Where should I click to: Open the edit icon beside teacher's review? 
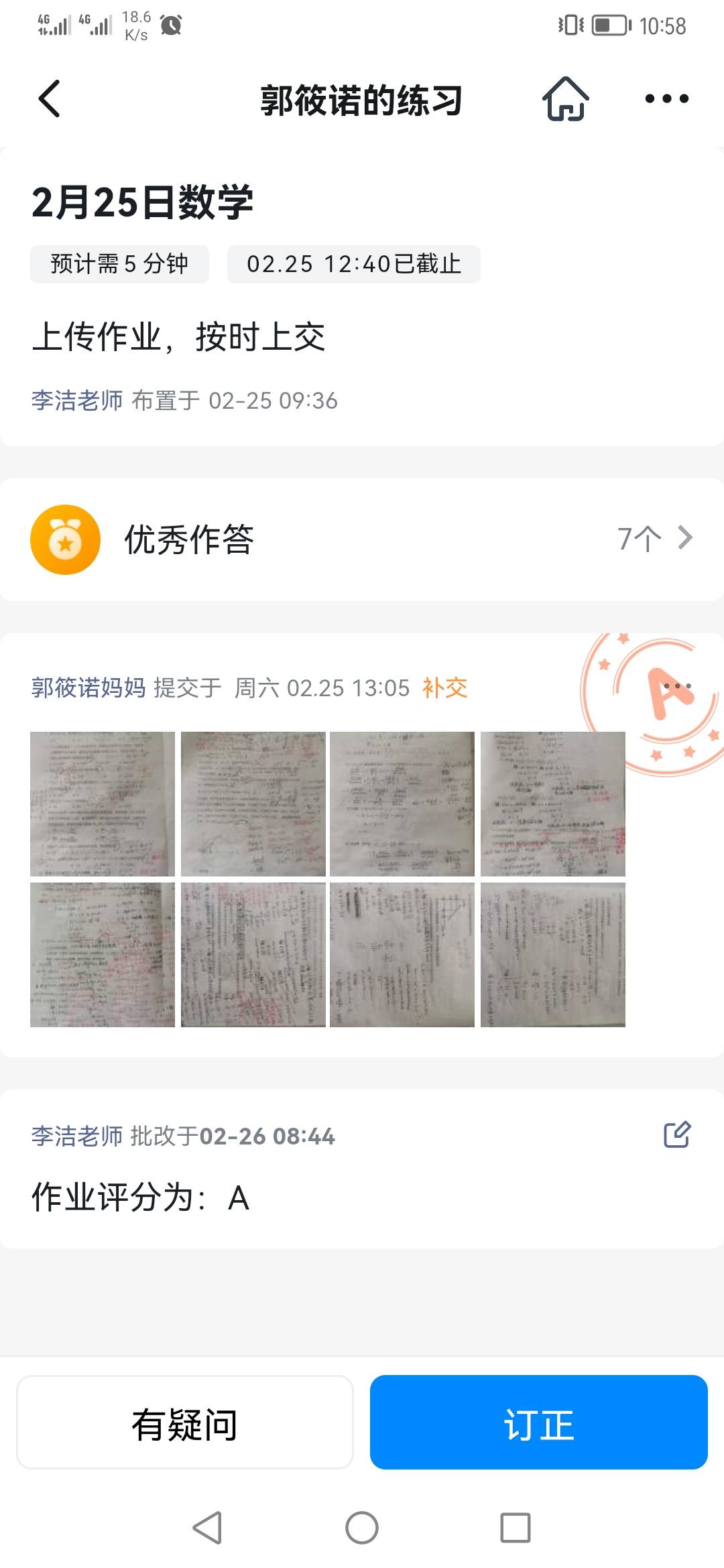coord(677,1134)
